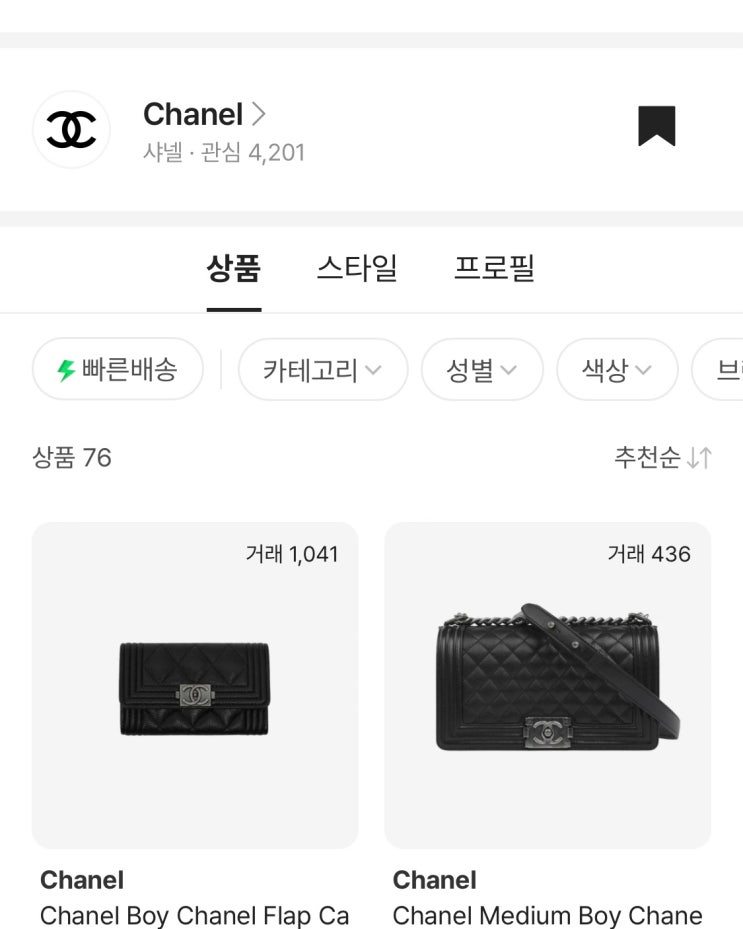The width and height of the screenshot is (743, 929).
Task: Open the Chanel brand page link
Action: tap(204, 115)
